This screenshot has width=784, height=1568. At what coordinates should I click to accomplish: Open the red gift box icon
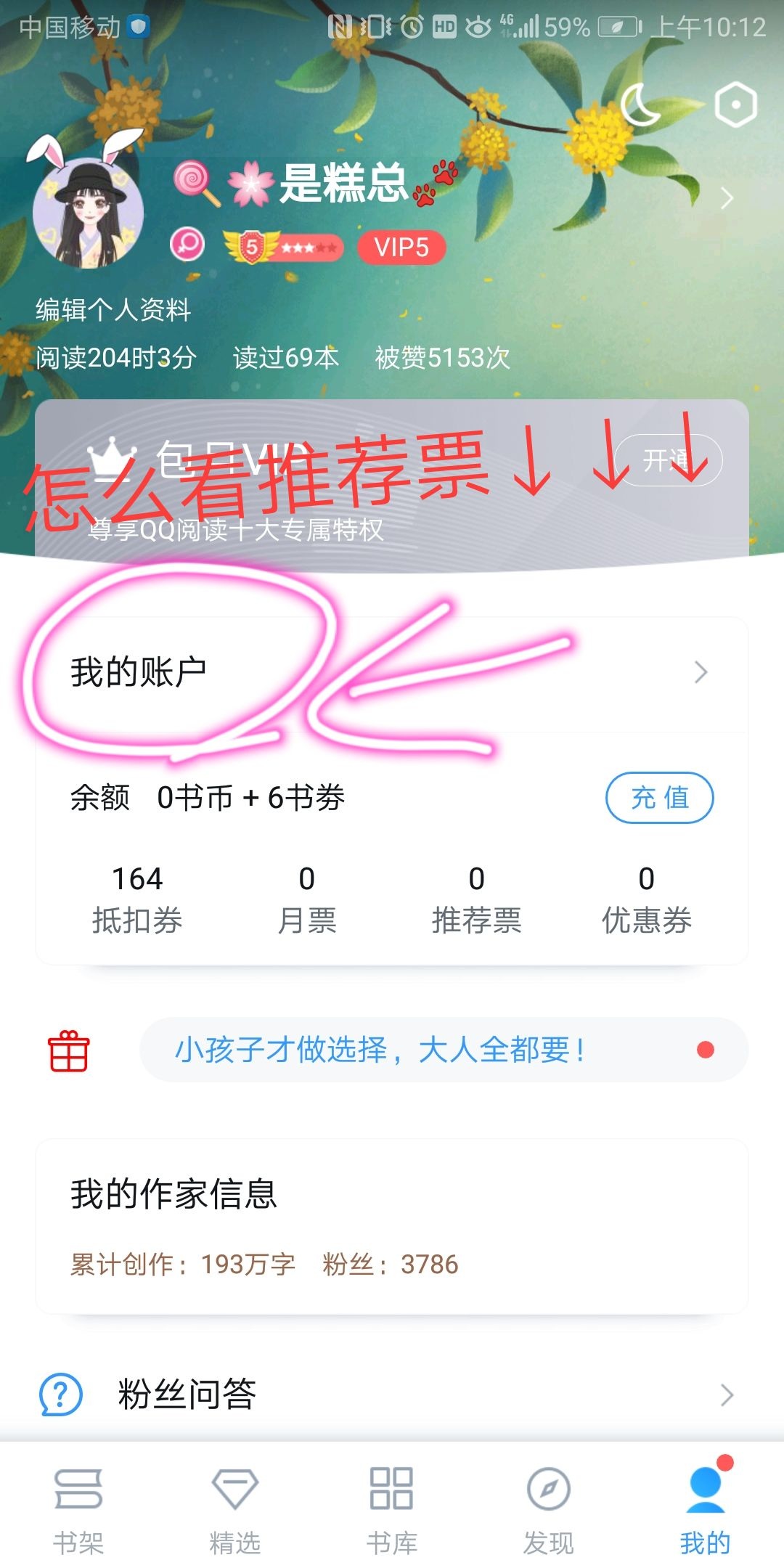[x=69, y=1050]
